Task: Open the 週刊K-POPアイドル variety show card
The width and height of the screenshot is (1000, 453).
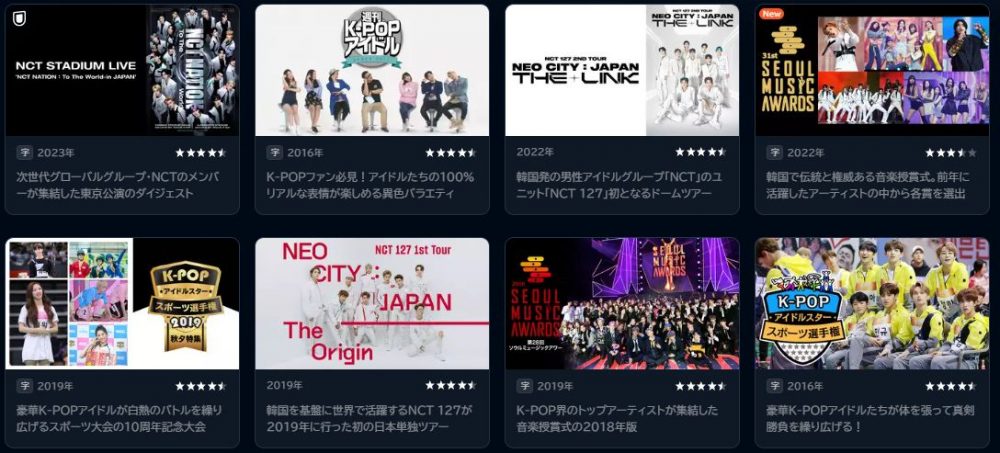Action: pyautogui.click(x=372, y=71)
